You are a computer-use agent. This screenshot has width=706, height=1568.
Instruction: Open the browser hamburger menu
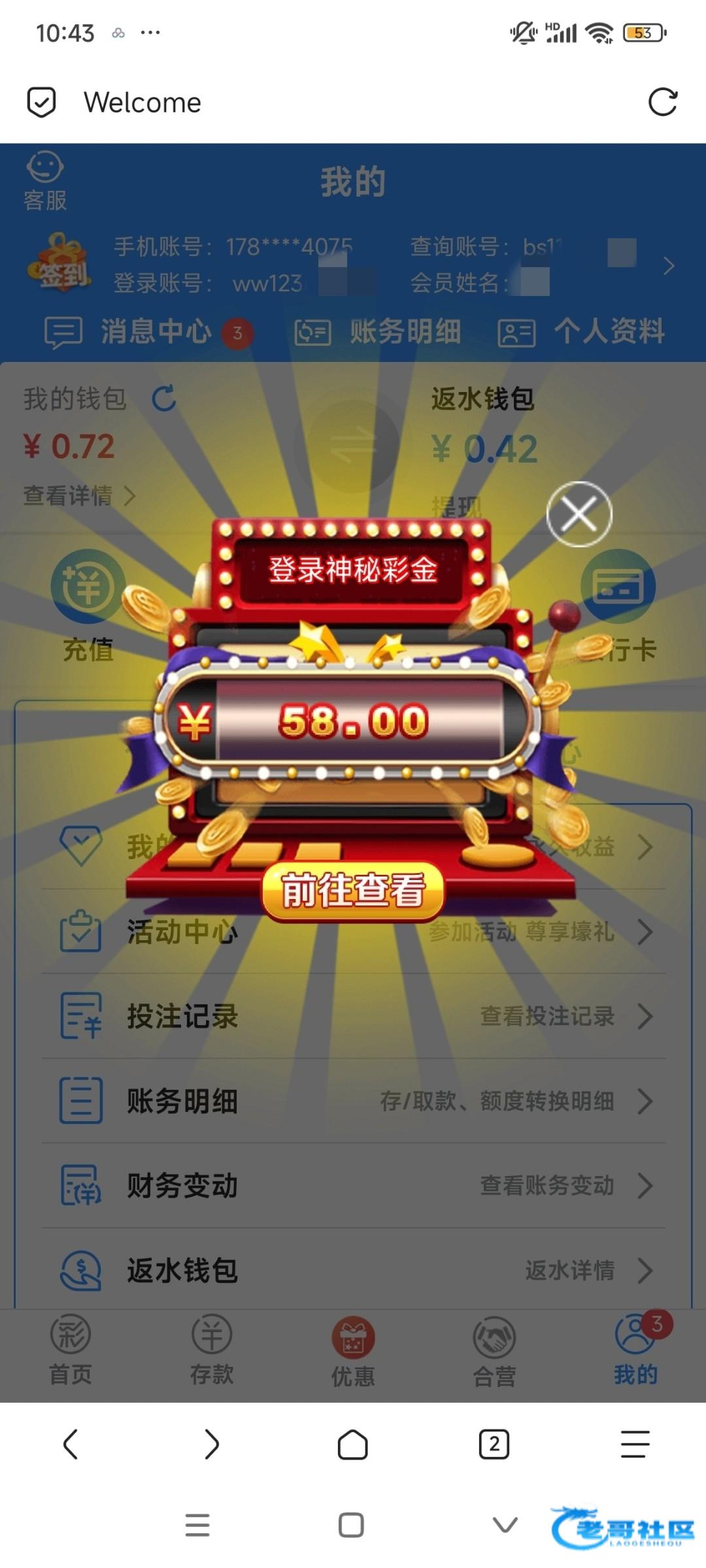635,1444
